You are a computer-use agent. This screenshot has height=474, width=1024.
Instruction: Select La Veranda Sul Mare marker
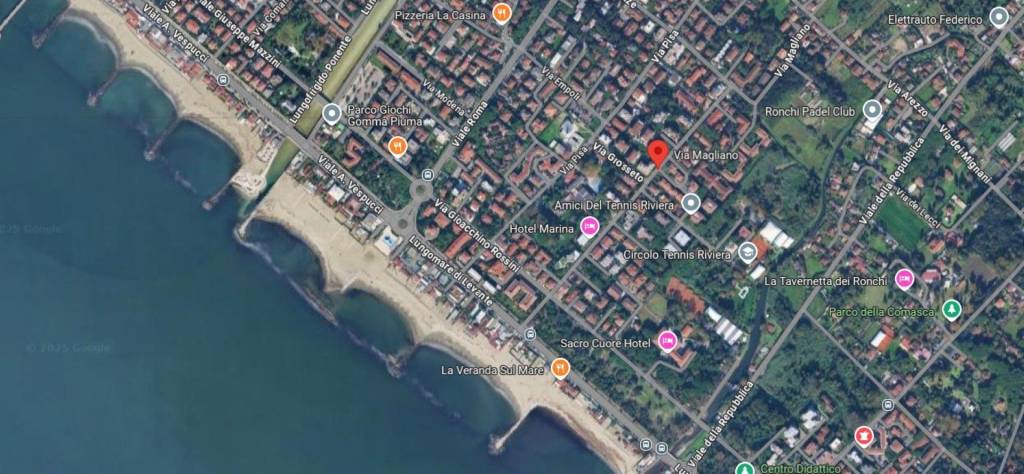[x=561, y=370]
